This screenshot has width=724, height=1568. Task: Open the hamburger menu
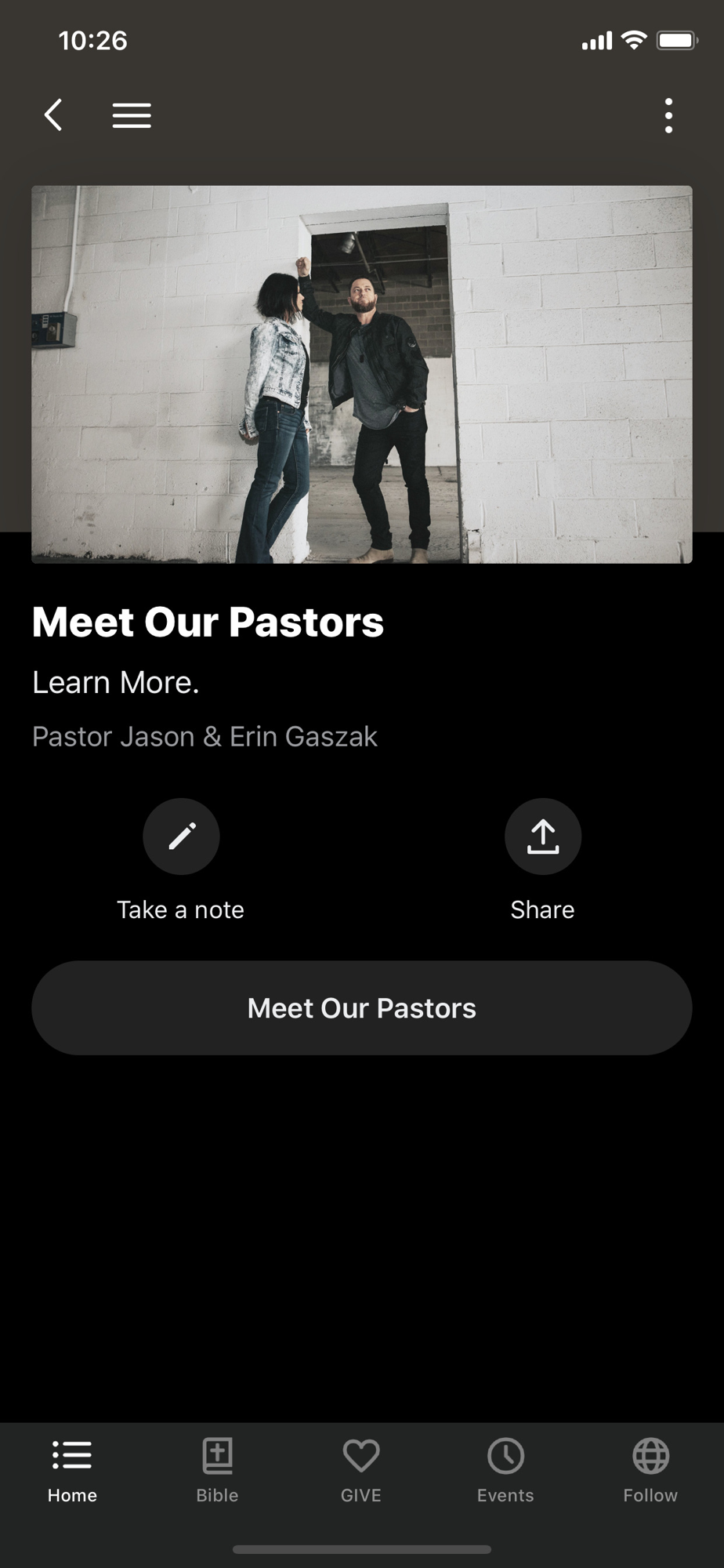click(132, 115)
